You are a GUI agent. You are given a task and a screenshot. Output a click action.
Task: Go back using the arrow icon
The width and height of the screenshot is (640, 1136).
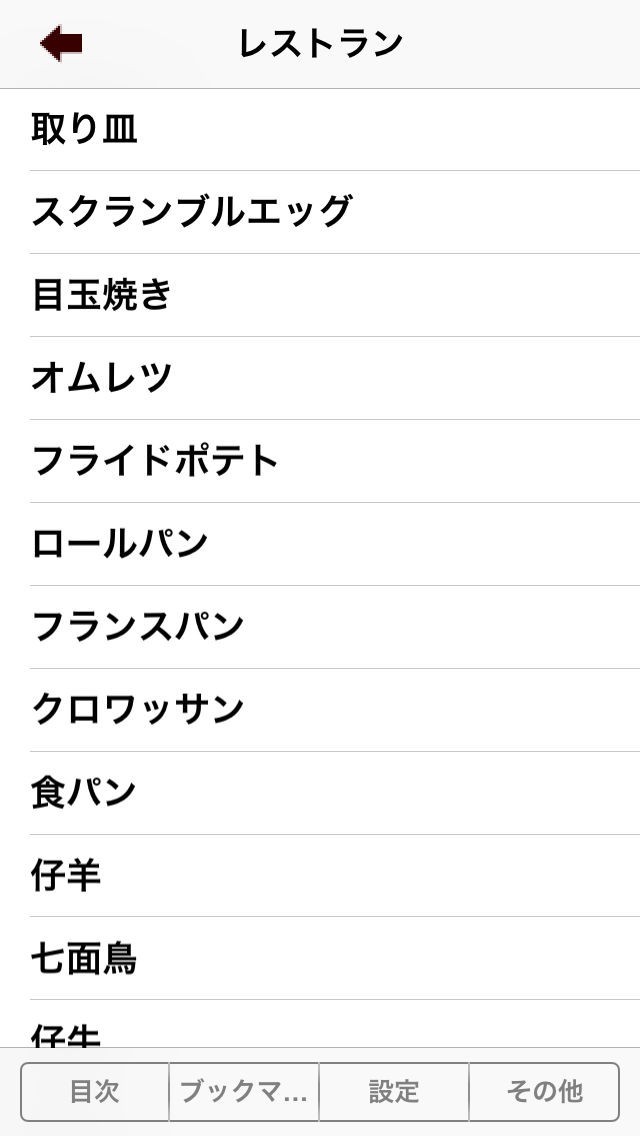click(x=61, y=43)
